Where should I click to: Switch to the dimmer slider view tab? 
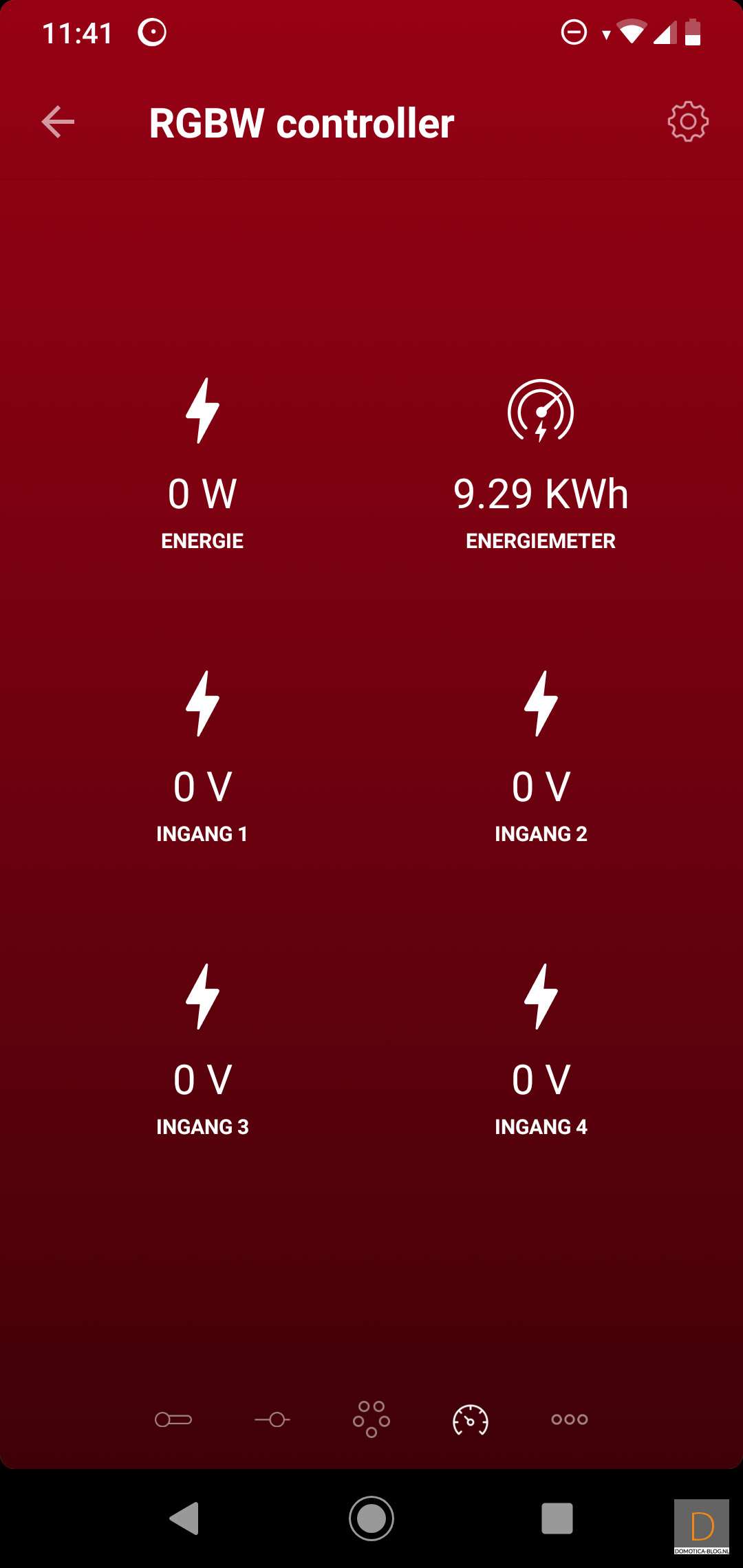[x=272, y=1419]
